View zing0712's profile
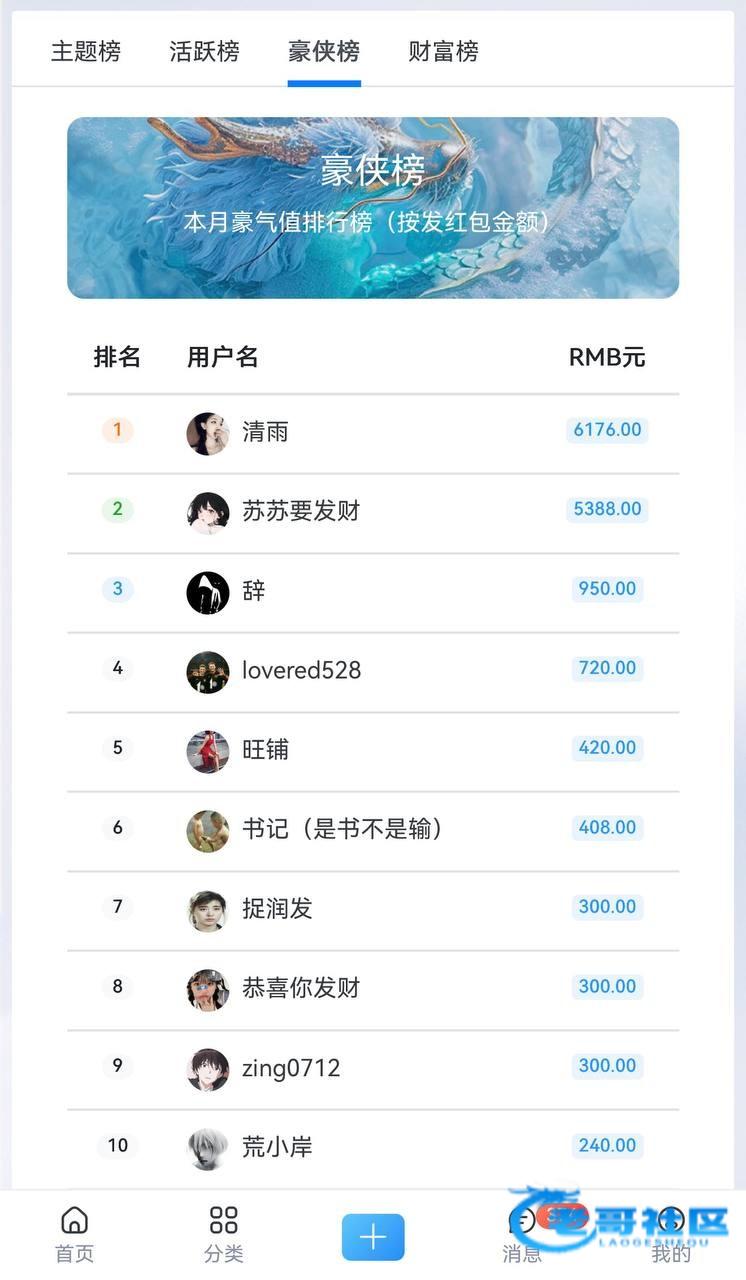 pyautogui.click(x=290, y=1068)
